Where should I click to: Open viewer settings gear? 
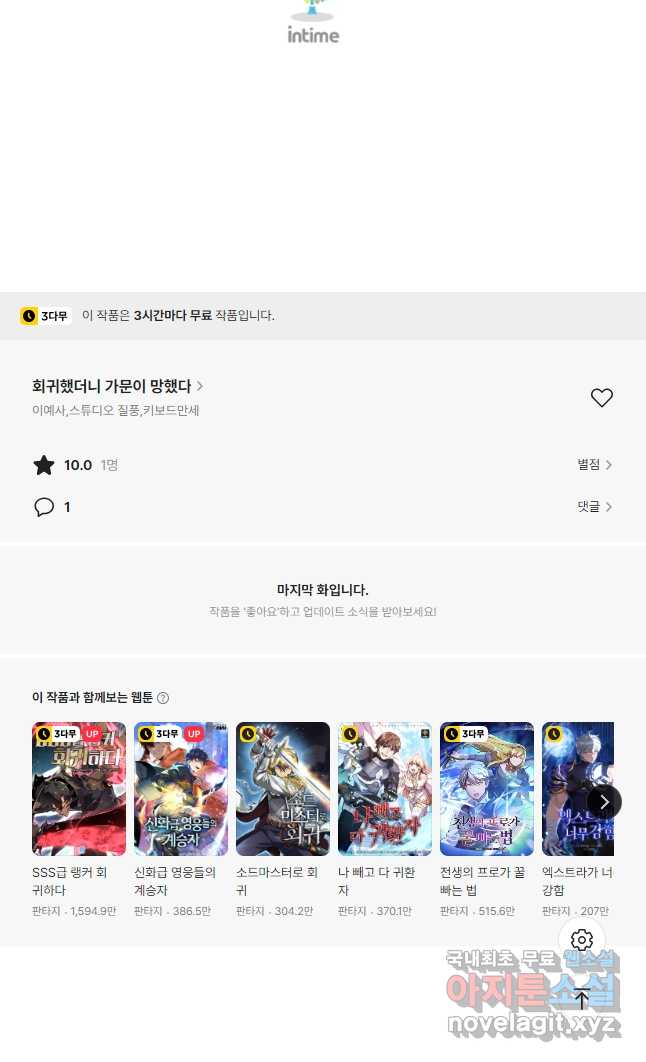[x=582, y=940]
